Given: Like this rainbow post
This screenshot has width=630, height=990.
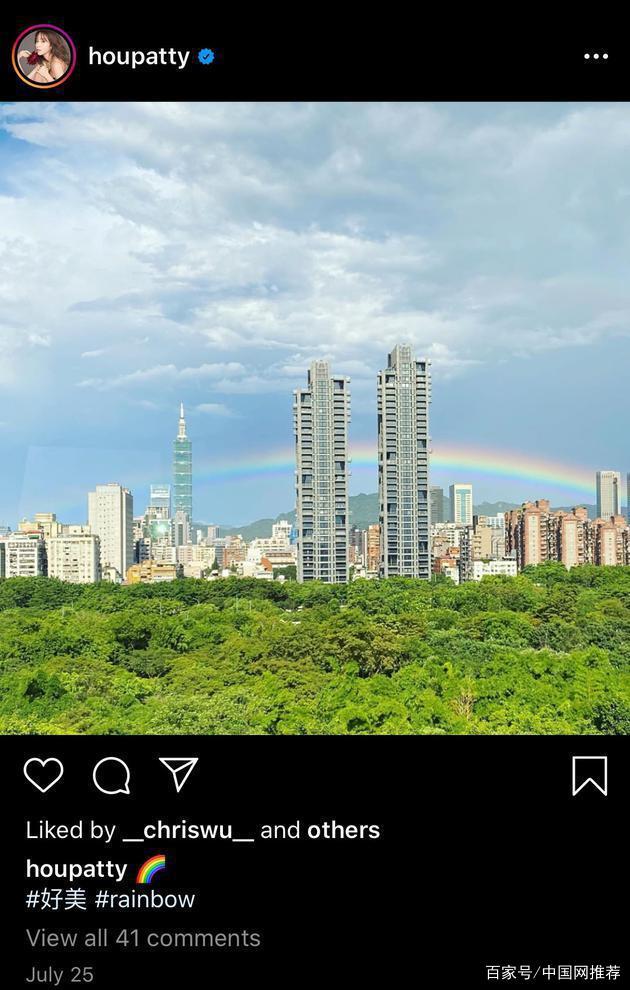Looking at the screenshot, I should (x=43, y=775).
